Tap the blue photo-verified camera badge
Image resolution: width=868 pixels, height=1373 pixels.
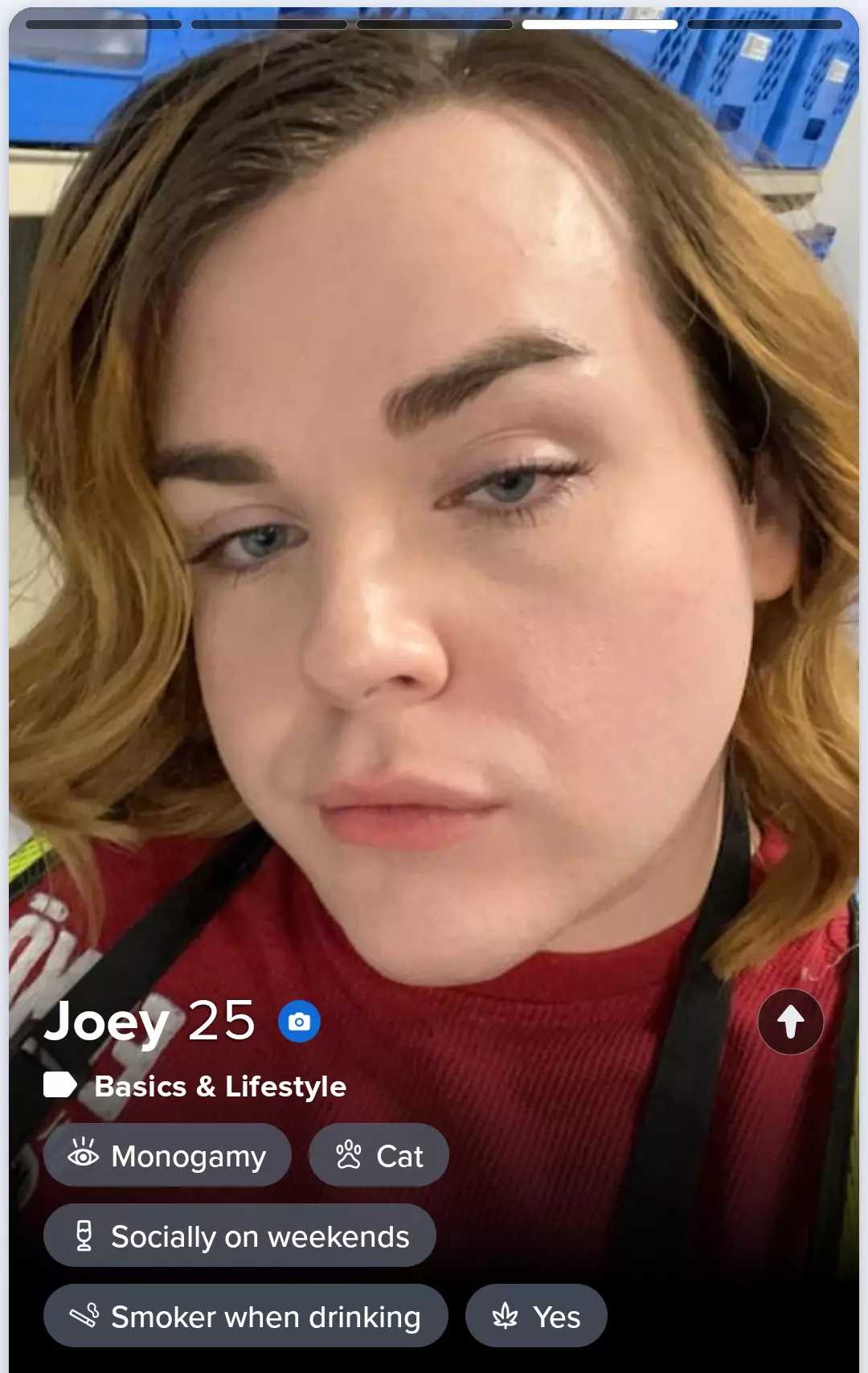coord(299,1022)
